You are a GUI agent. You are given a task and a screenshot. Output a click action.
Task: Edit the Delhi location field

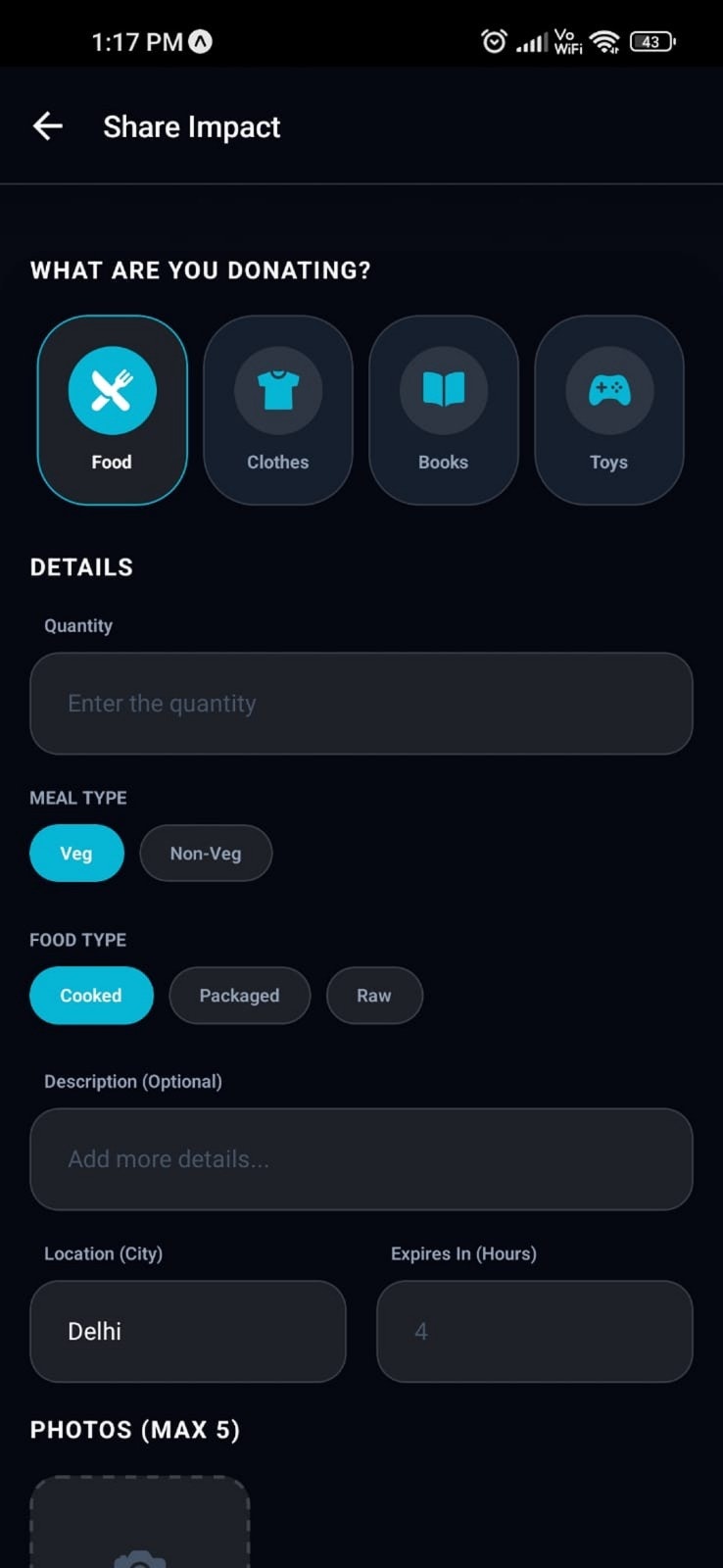click(x=188, y=1331)
